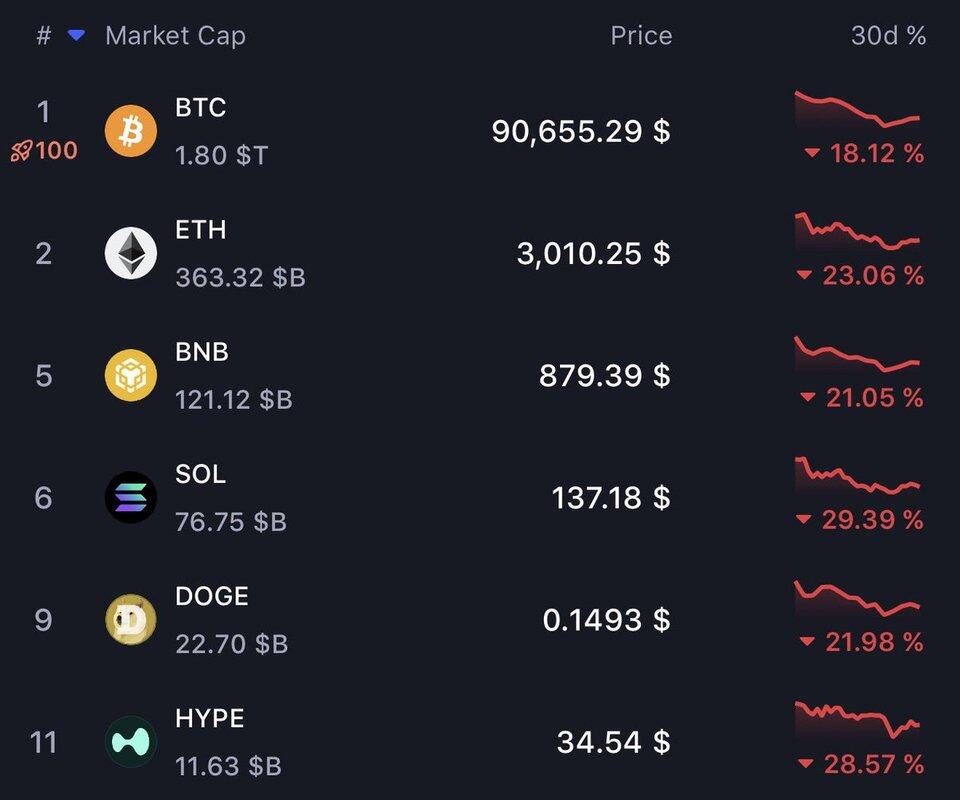960x800 pixels.
Task: Open the BNB coin row
Action: point(201,352)
